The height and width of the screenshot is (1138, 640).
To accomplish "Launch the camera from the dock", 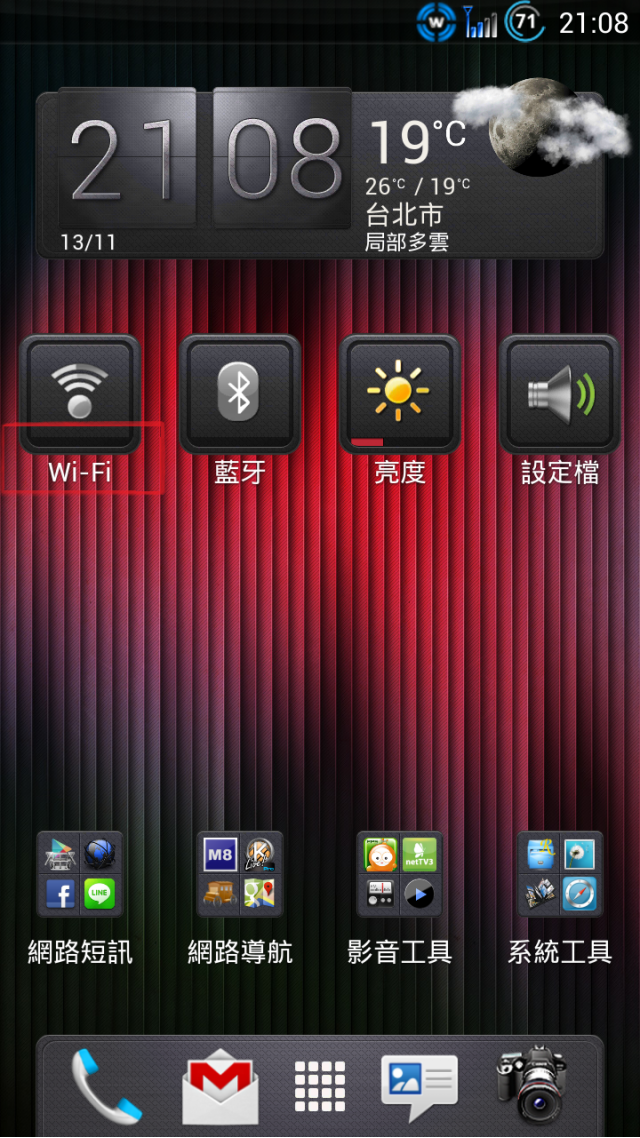I will click(x=534, y=1085).
